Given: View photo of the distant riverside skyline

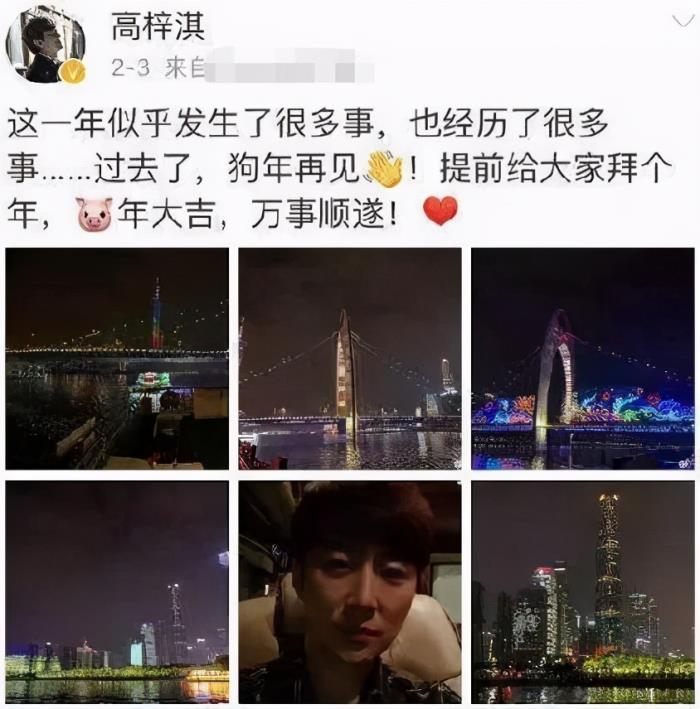Looking at the screenshot, I should [x=117, y=591].
